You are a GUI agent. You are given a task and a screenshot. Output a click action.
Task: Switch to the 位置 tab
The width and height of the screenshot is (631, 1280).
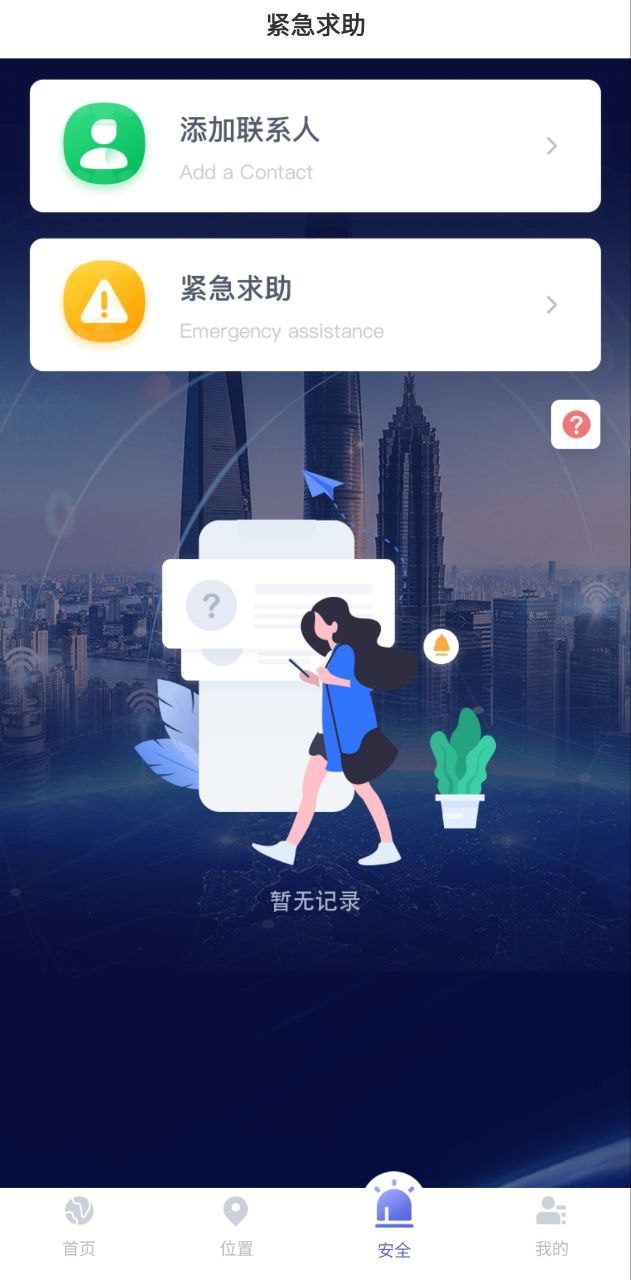236,1226
